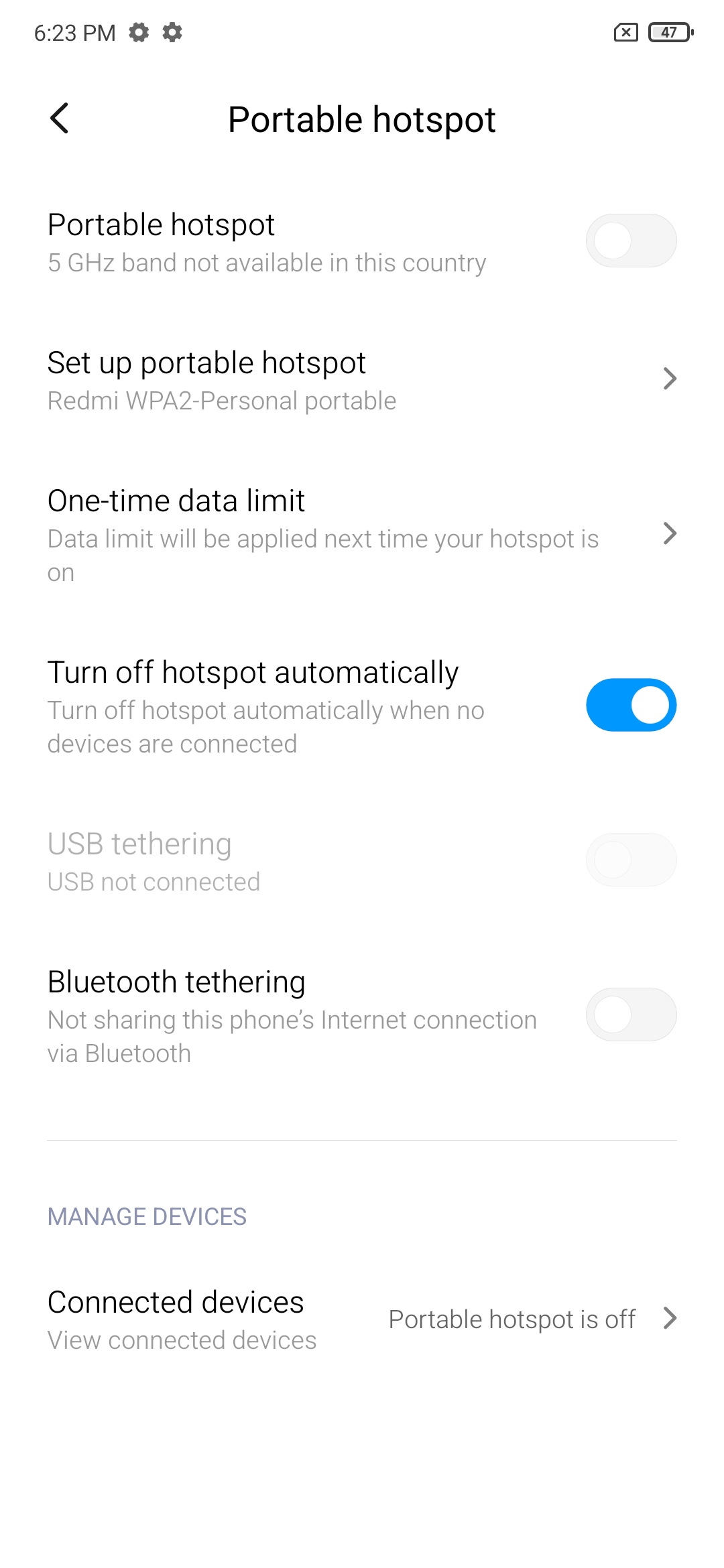Screen dimensions: 724x1568
Task: Disable Turn off hotspot automatically
Action: [x=631, y=705]
